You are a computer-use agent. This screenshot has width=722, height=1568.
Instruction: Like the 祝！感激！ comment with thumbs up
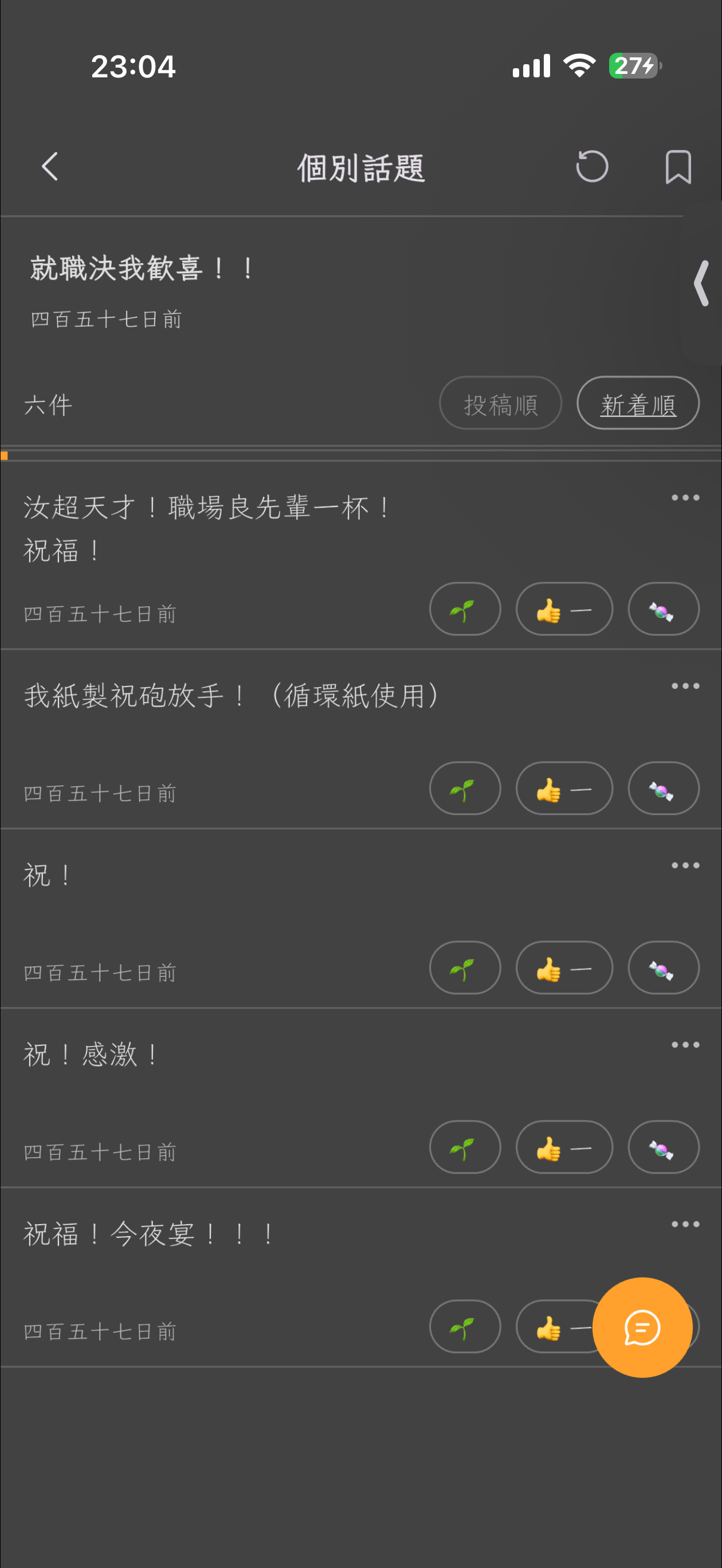click(564, 1147)
